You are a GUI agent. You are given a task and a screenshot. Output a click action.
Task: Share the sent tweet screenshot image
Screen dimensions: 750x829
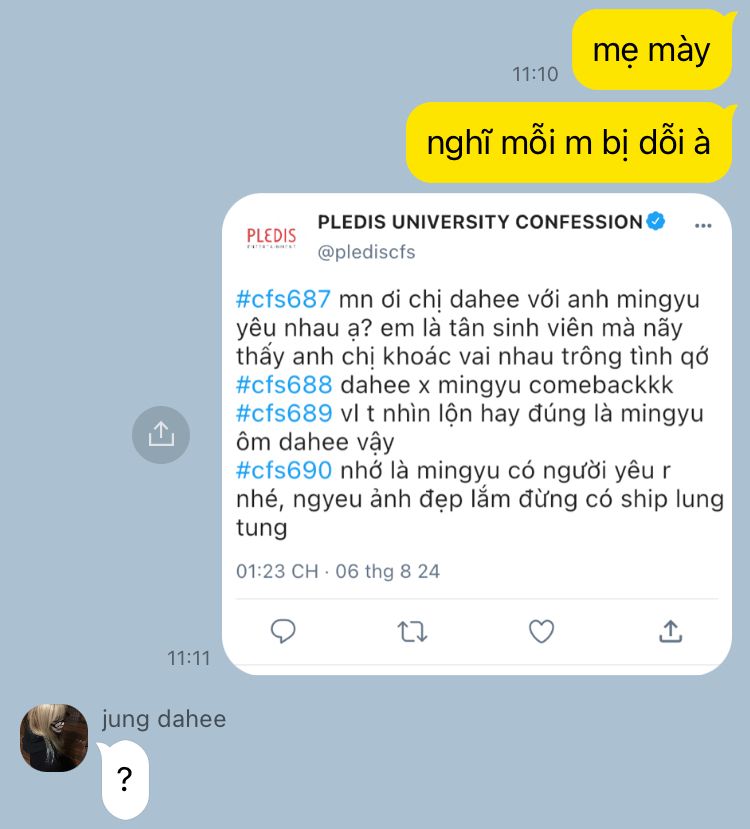click(161, 434)
